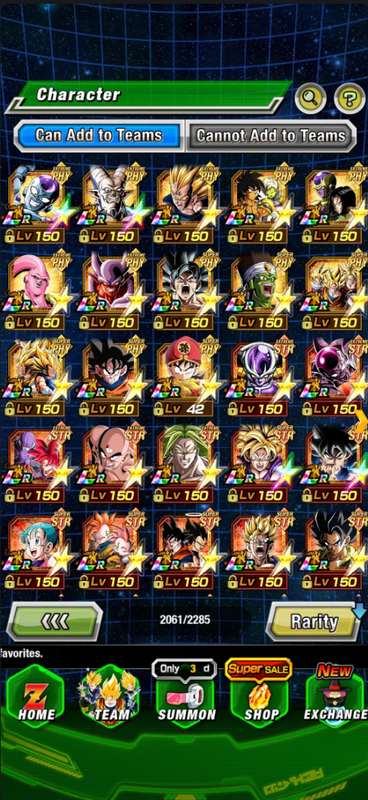The width and height of the screenshot is (368, 800).
Task: Open the Summon section
Action: pos(186,694)
